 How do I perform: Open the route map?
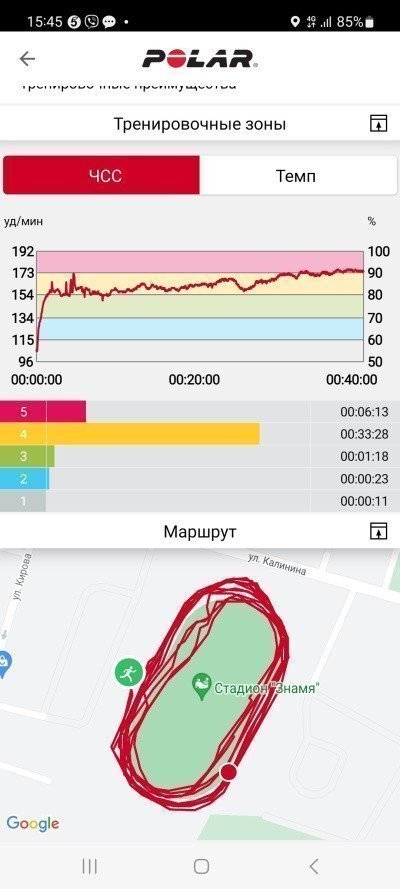[200, 695]
